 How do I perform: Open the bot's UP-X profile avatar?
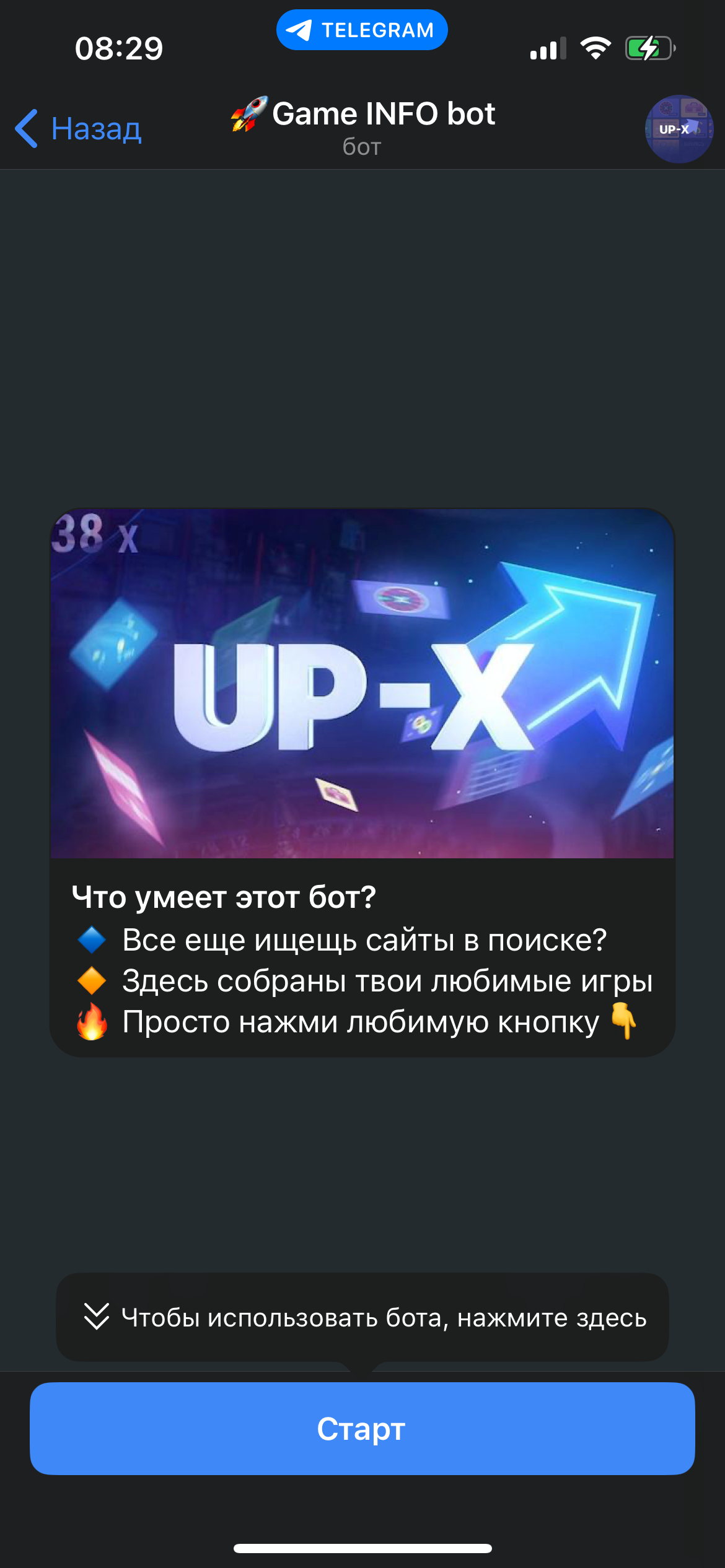point(679,129)
